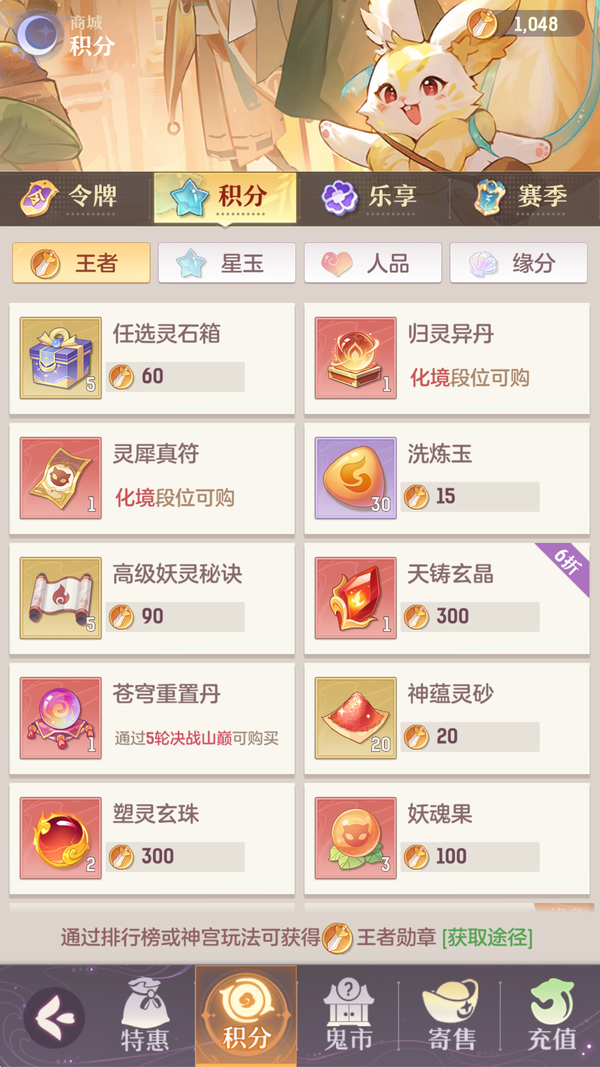Select the 高级妖灵秘诀 item
This screenshot has width=600, height=1067.
pyautogui.click(x=152, y=598)
